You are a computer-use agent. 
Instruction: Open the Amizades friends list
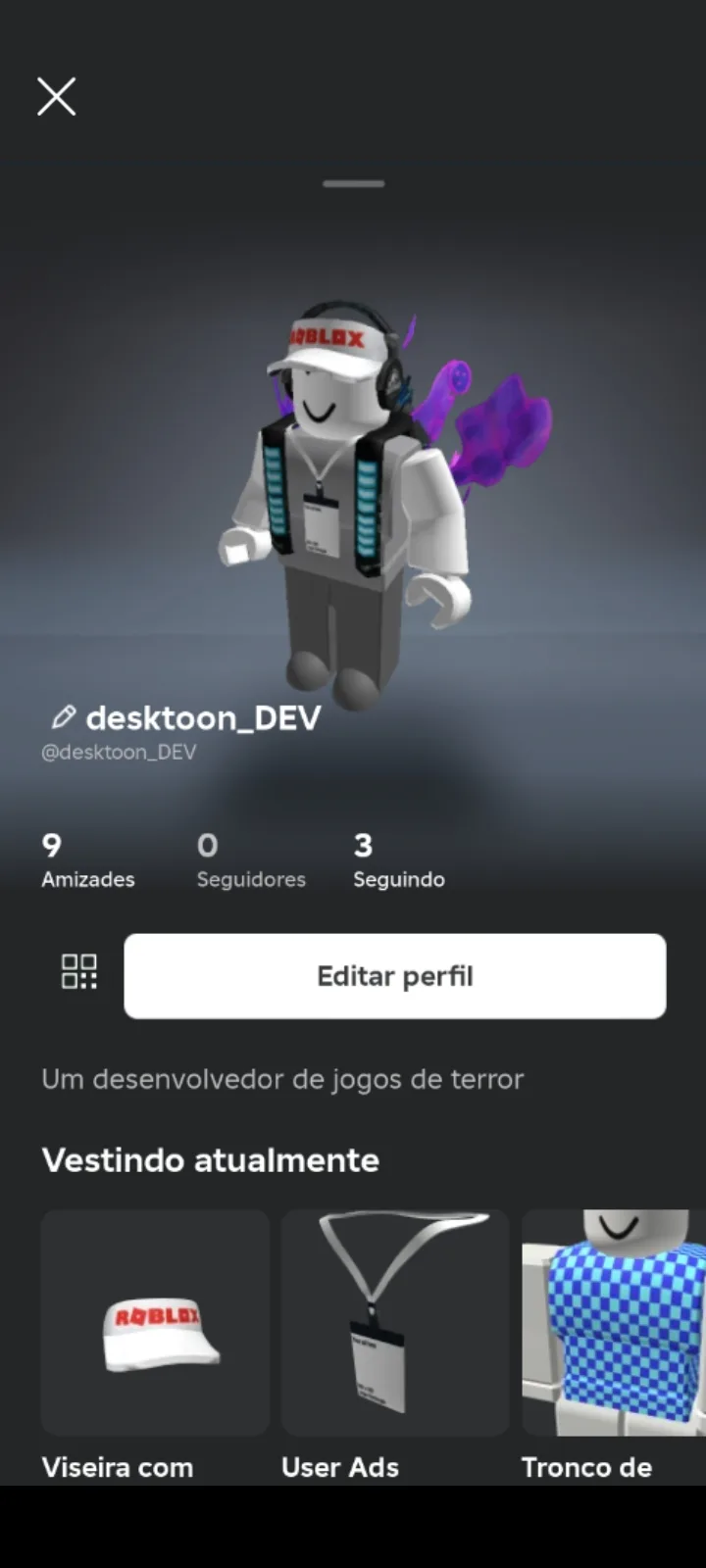pos(87,859)
